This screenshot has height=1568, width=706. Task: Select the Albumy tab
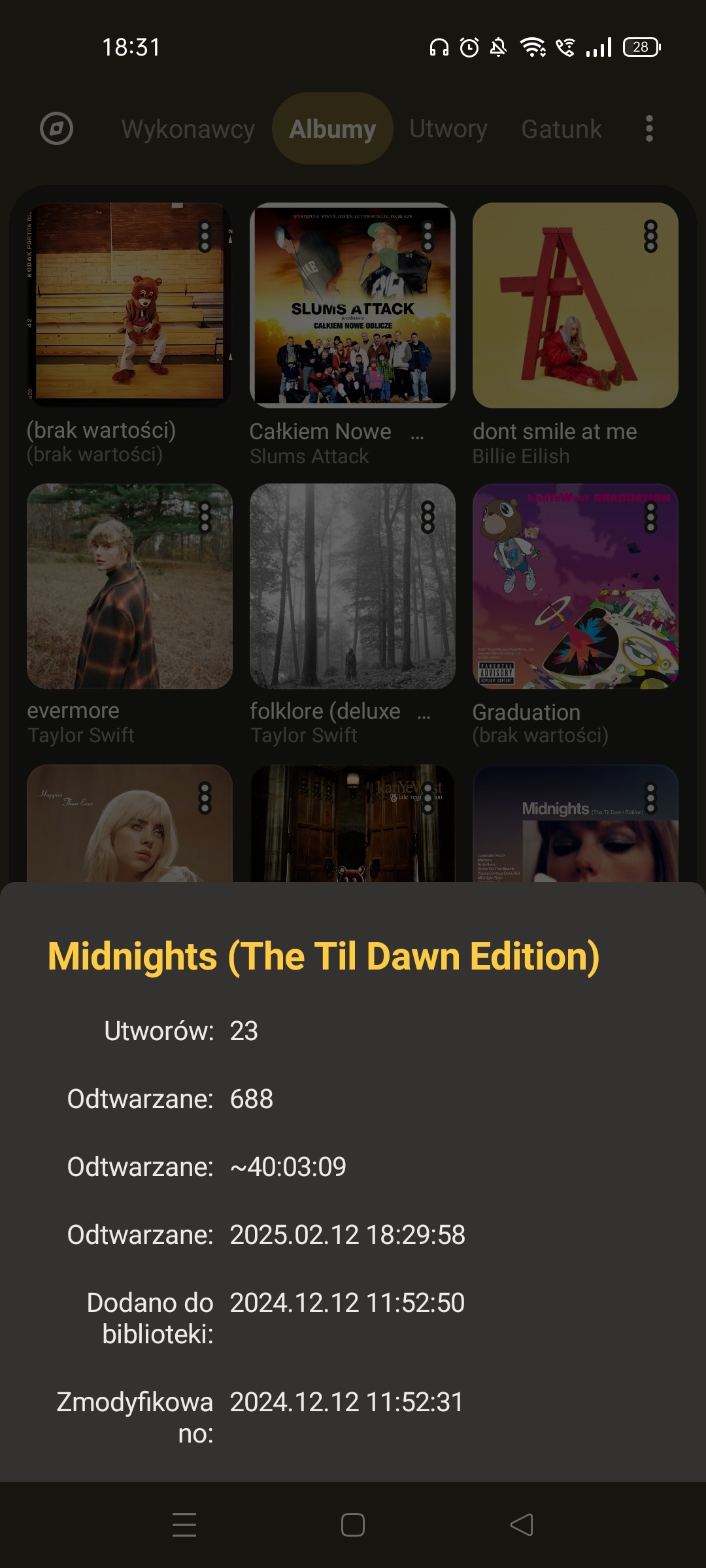[332, 129]
